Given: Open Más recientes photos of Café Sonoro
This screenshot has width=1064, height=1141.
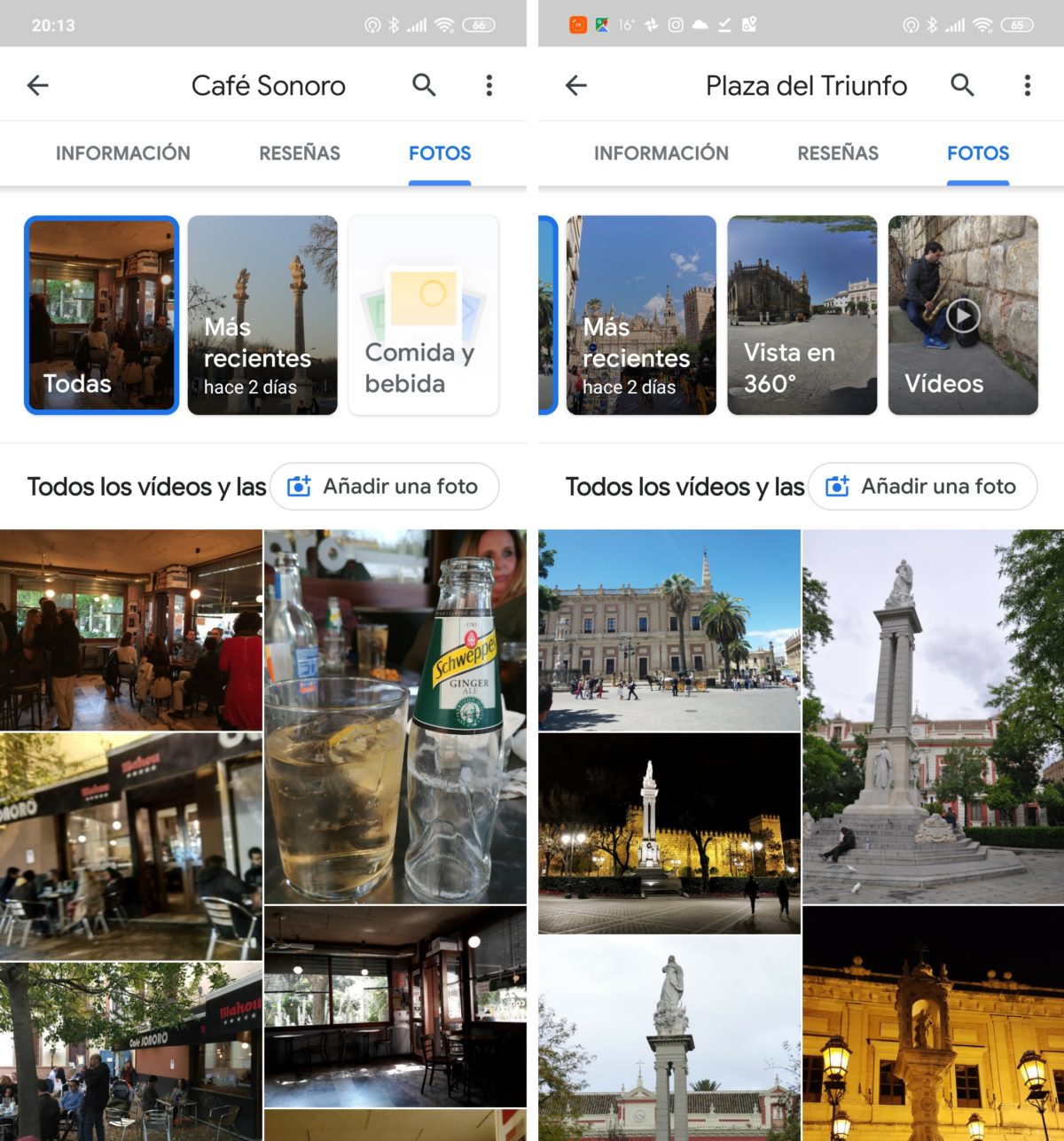Looking at the screenshot, I should click(262, 314).
